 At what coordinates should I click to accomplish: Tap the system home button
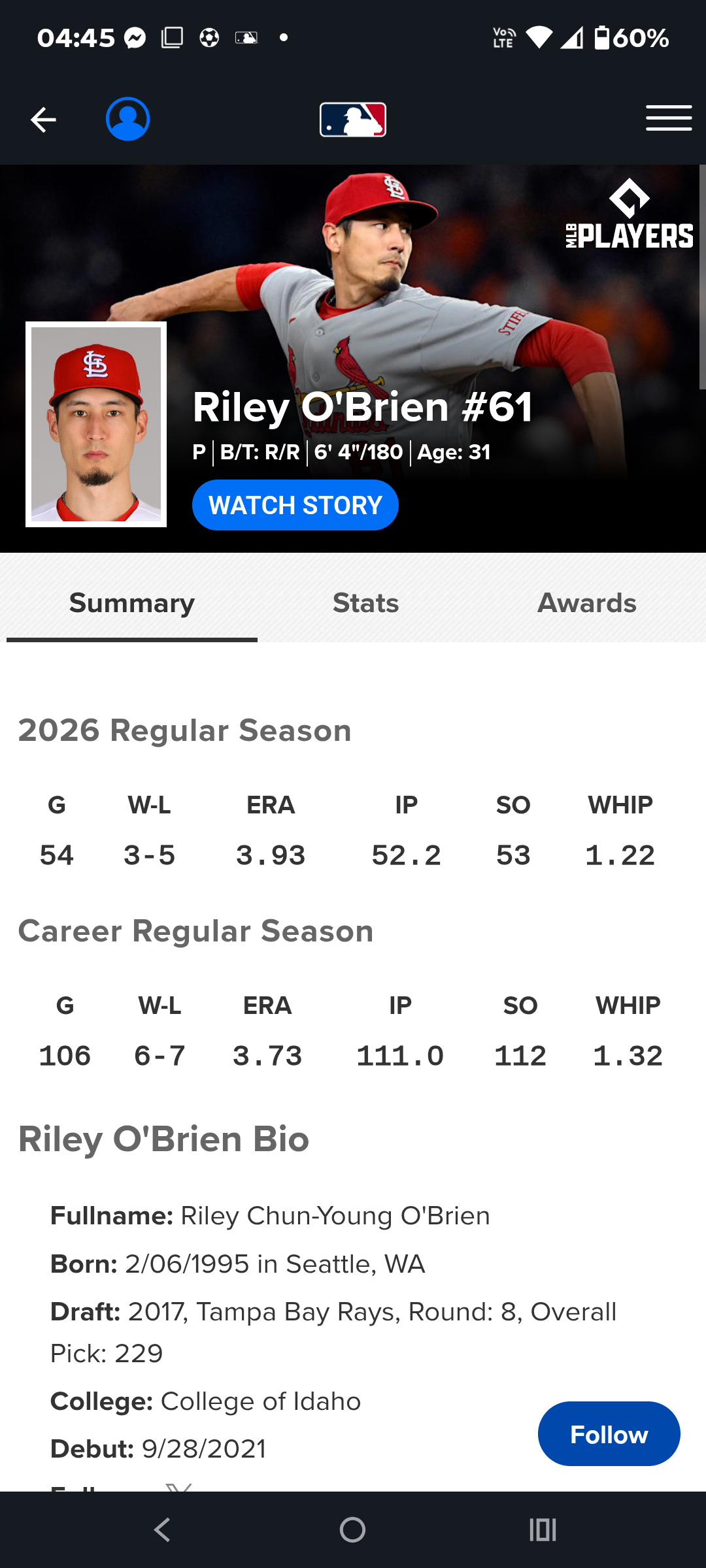click(x=352, y=1529)
